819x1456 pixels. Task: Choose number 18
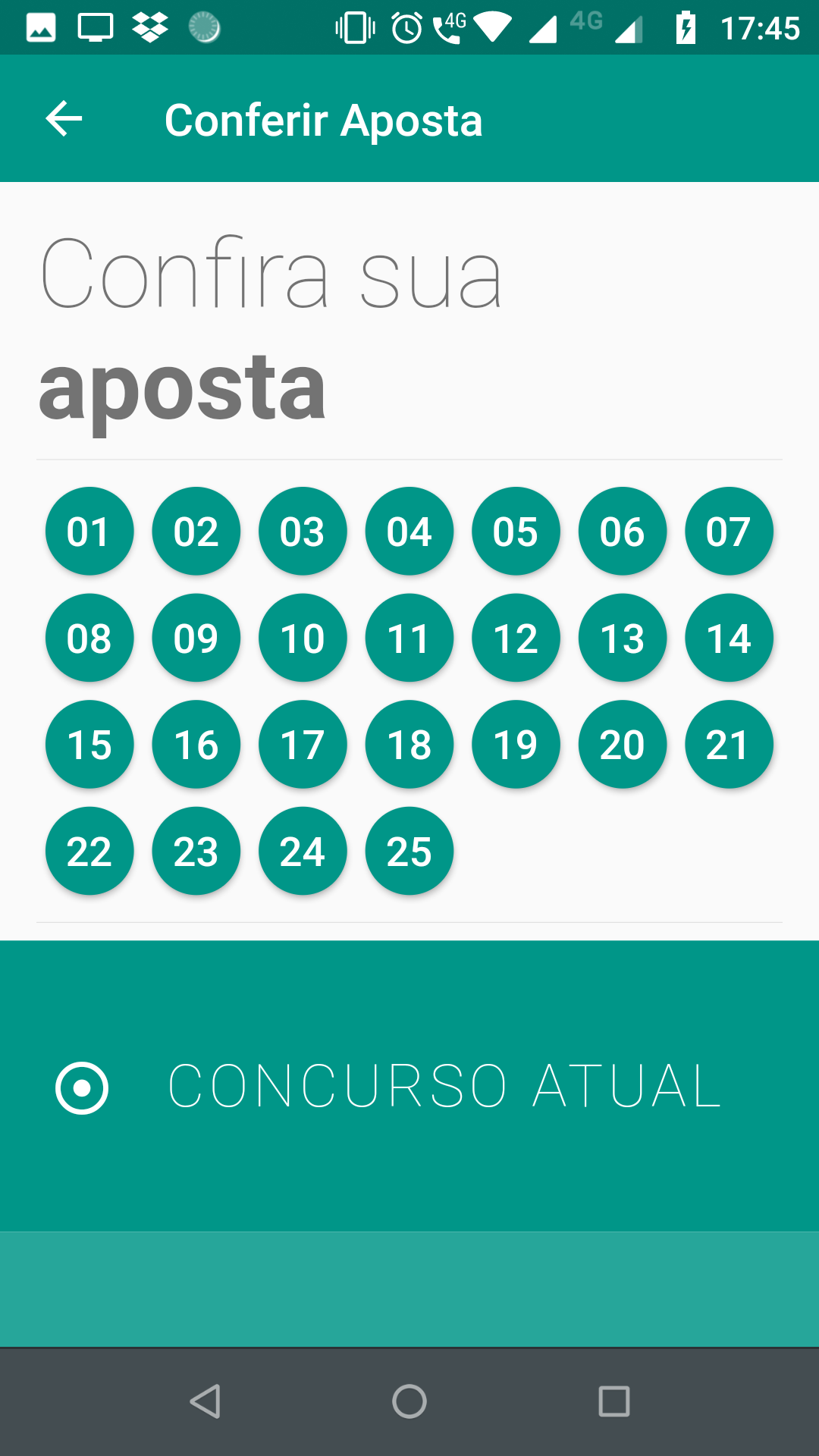coord(409,744)
